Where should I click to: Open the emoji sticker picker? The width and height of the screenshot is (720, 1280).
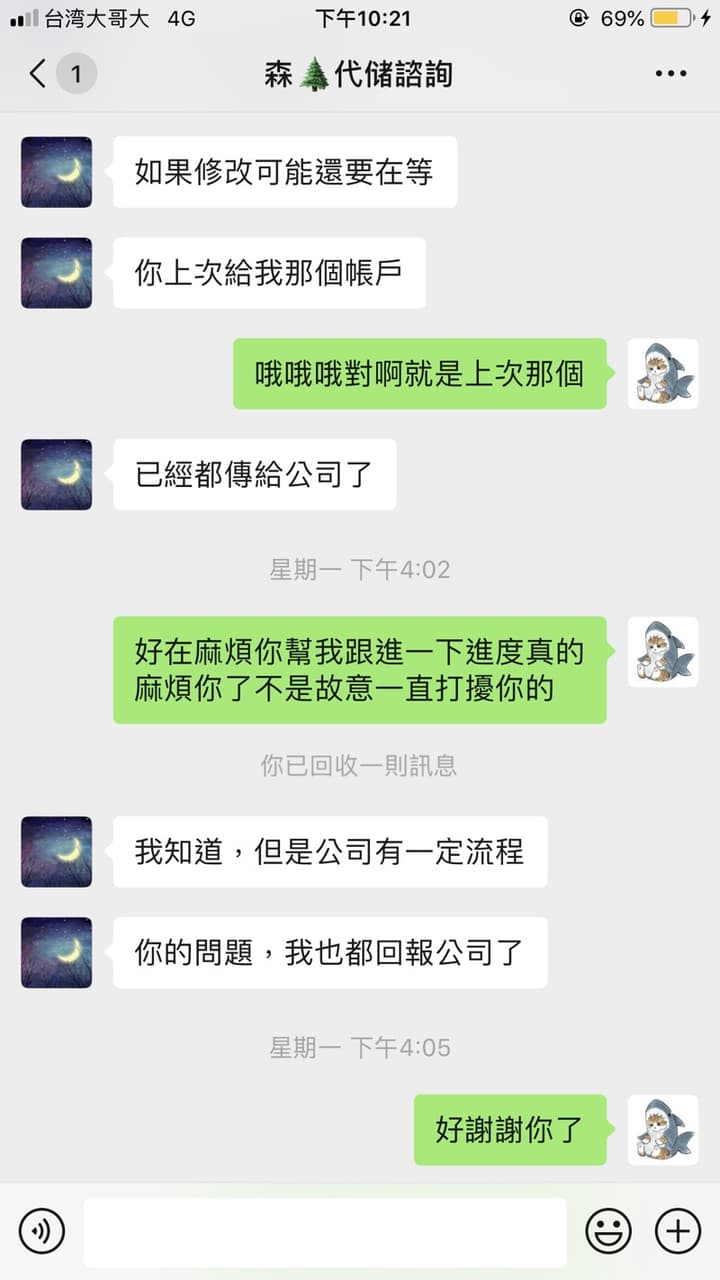[608, 1230]
